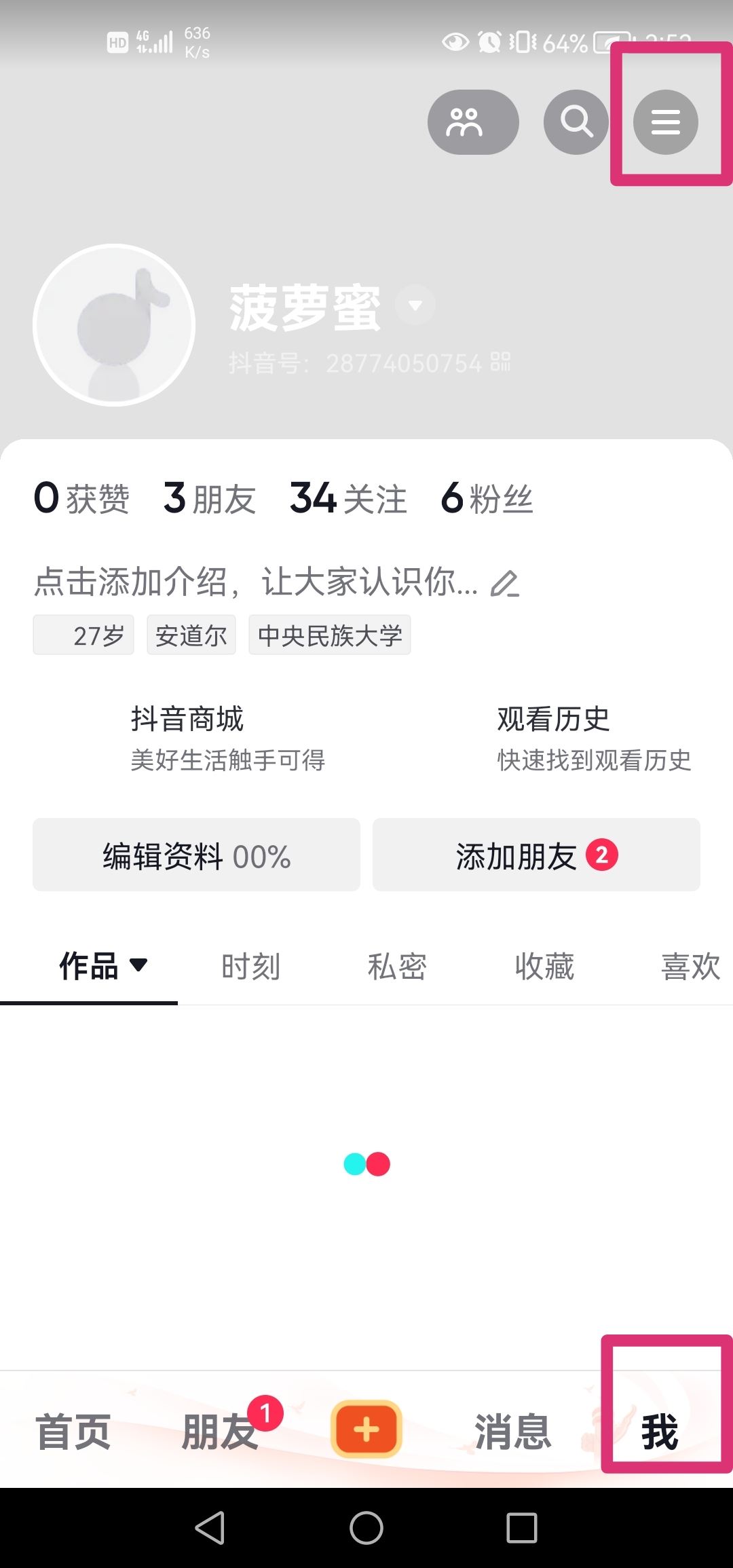Tap the search icon
This screenshot has height=1568, width=733.
click(575, 122)
